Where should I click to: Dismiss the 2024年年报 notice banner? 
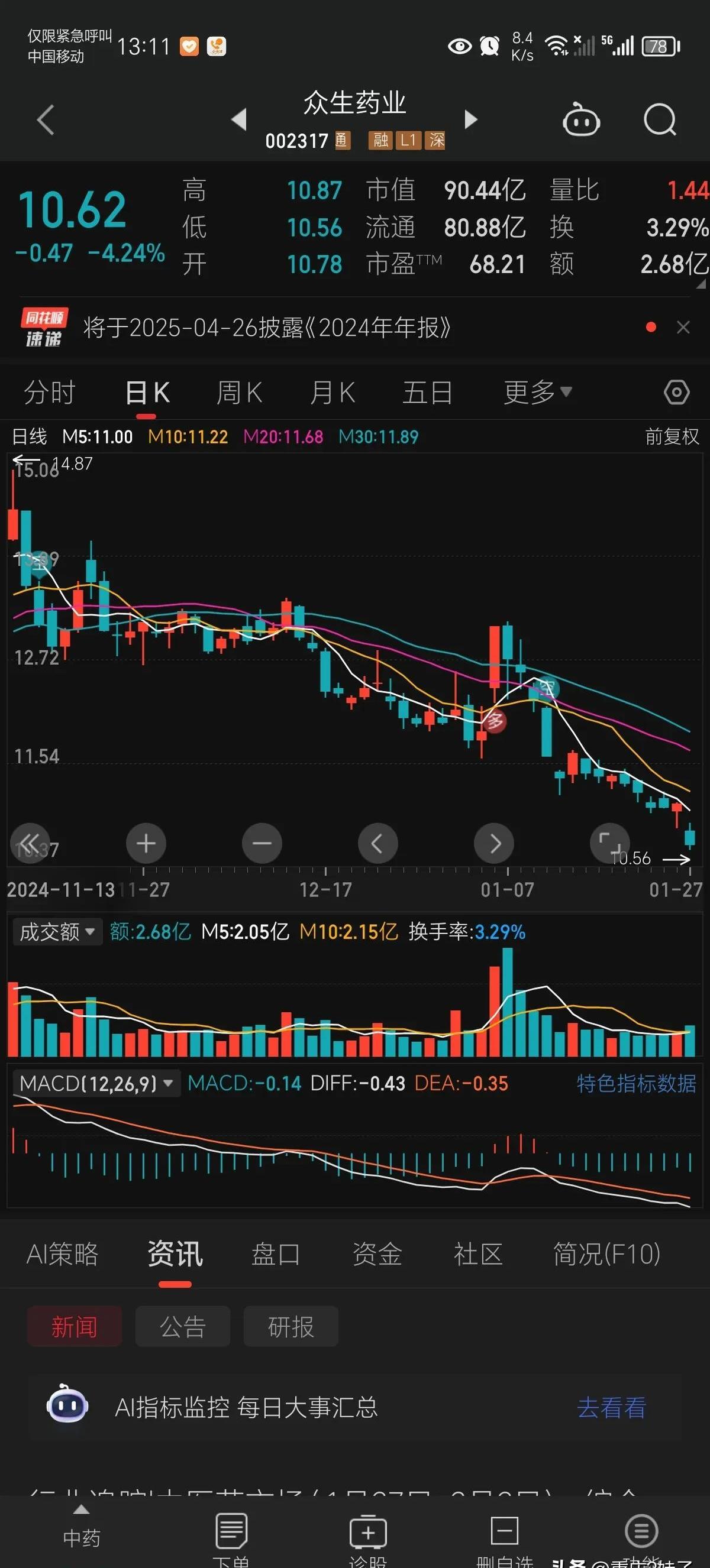tap(683, 328)
